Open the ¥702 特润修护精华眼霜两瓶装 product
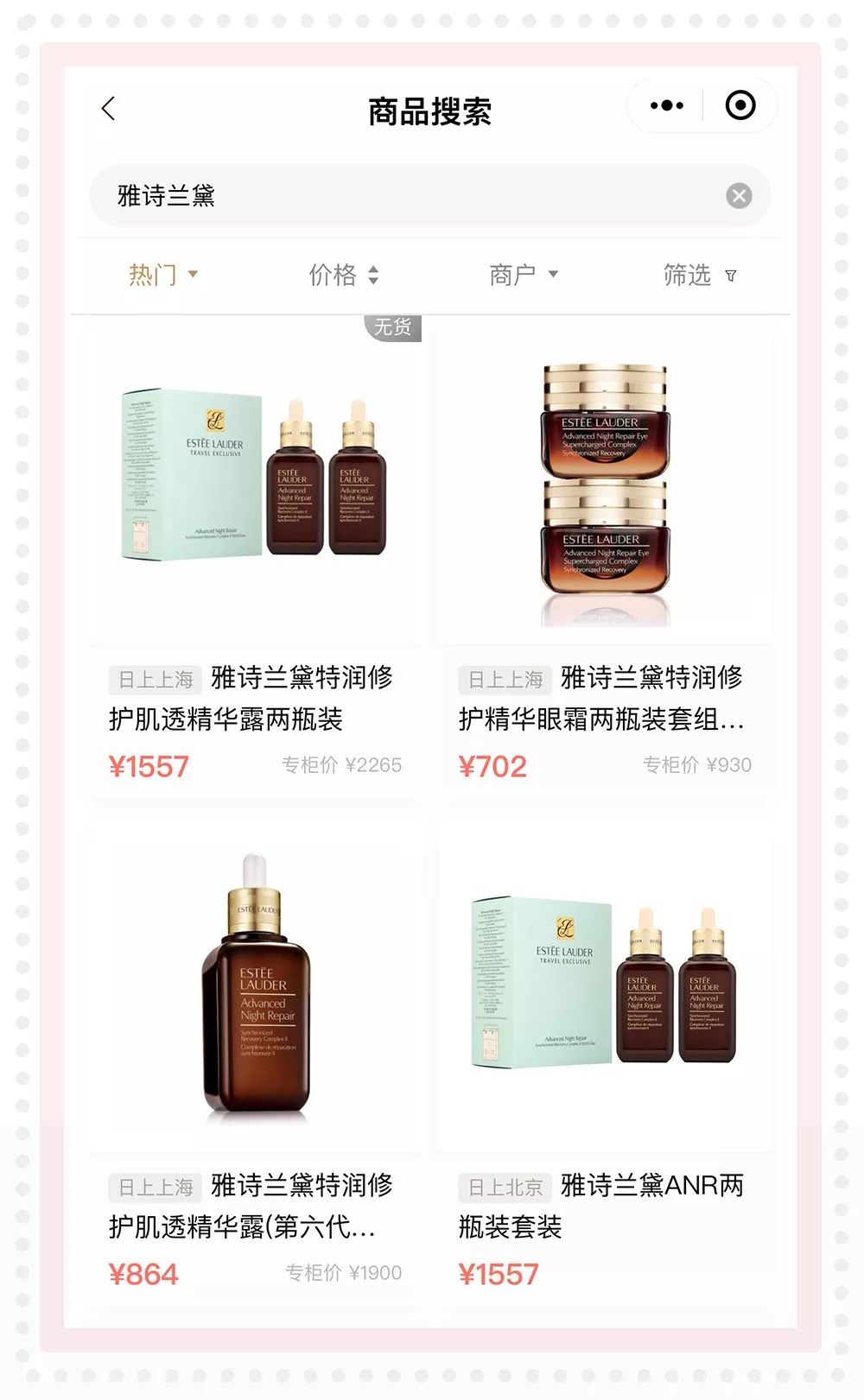This screenshot has height=1400, width=864. point(605,561)
